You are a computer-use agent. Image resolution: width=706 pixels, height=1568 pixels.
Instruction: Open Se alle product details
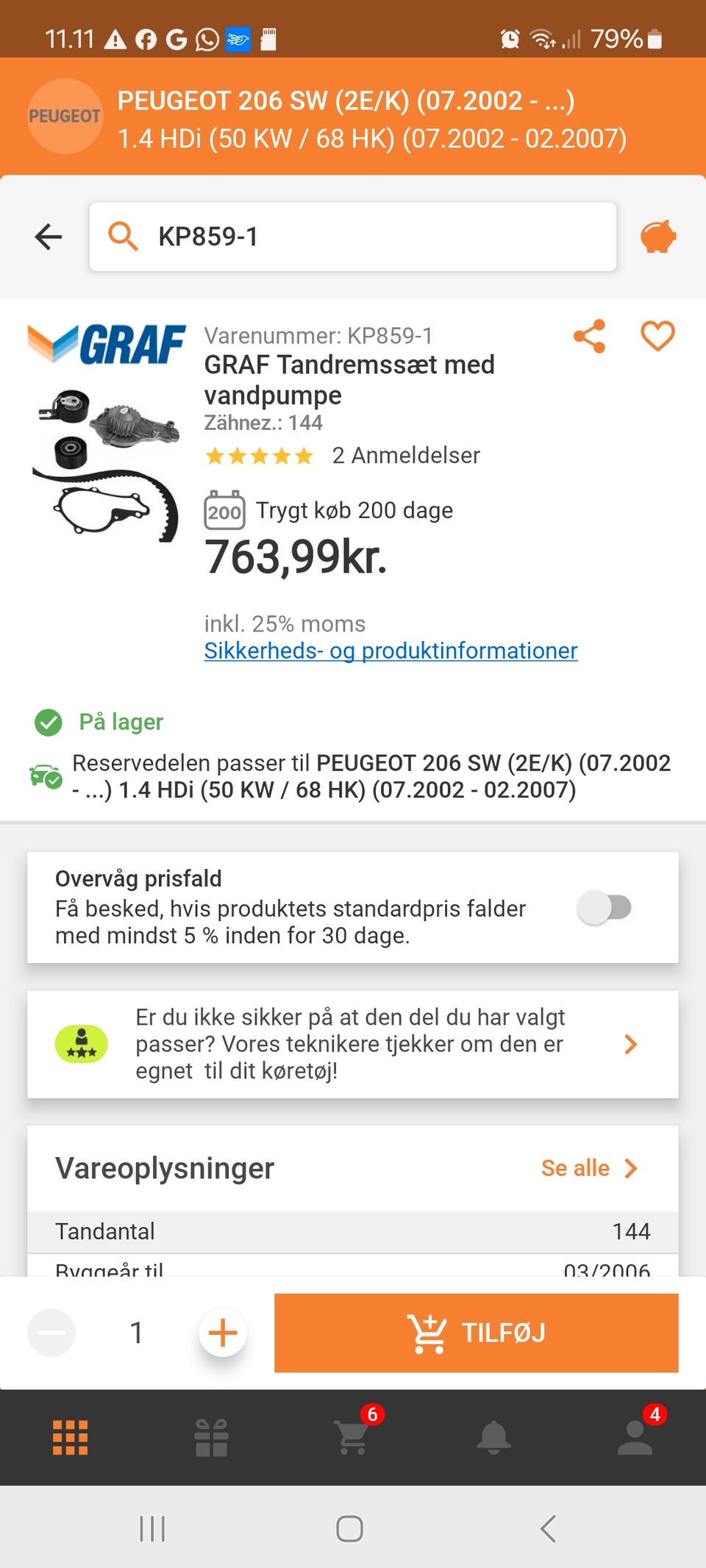(x=588, y=1168)
